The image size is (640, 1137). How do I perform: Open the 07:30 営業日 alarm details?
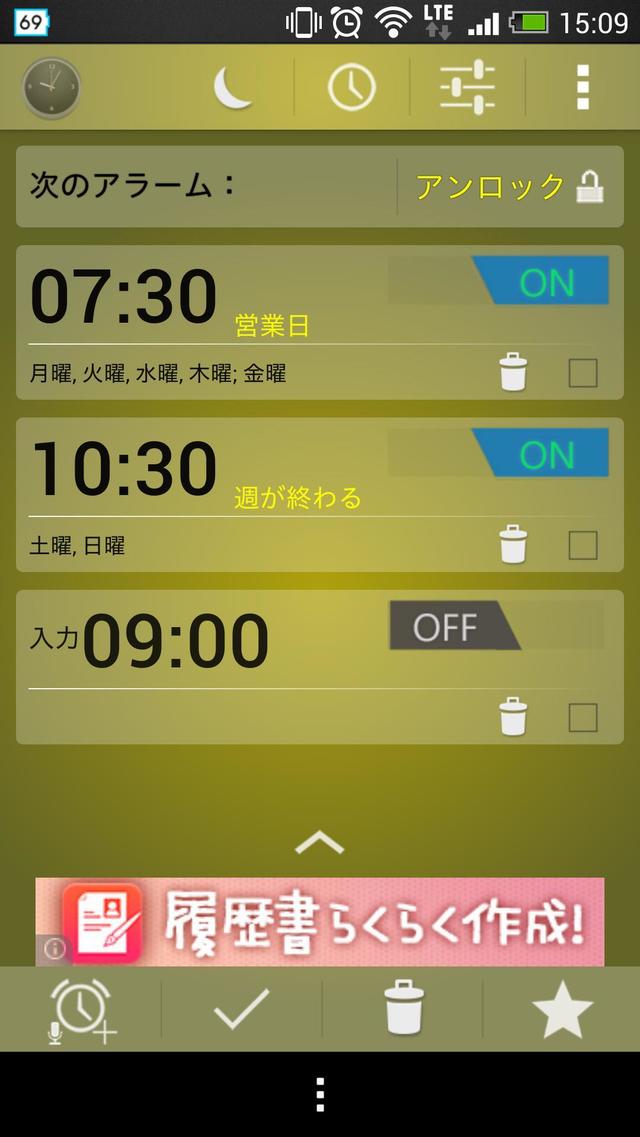pyautogui.click(x=150, y=300)
